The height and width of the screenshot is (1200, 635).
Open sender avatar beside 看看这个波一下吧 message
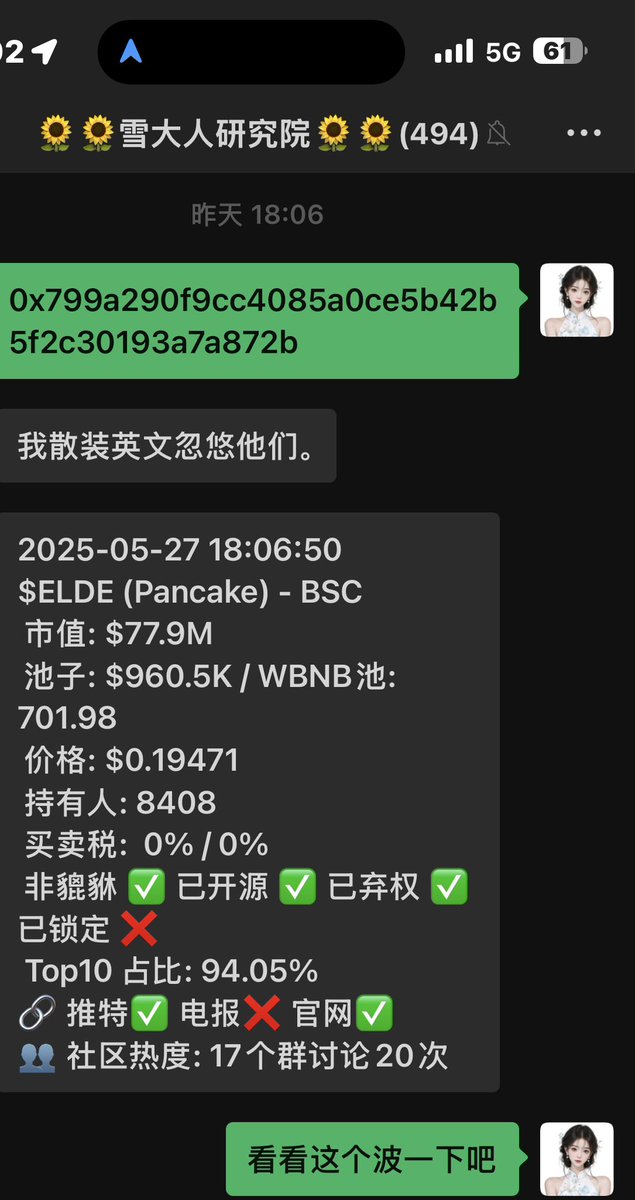coord(577,1158)
